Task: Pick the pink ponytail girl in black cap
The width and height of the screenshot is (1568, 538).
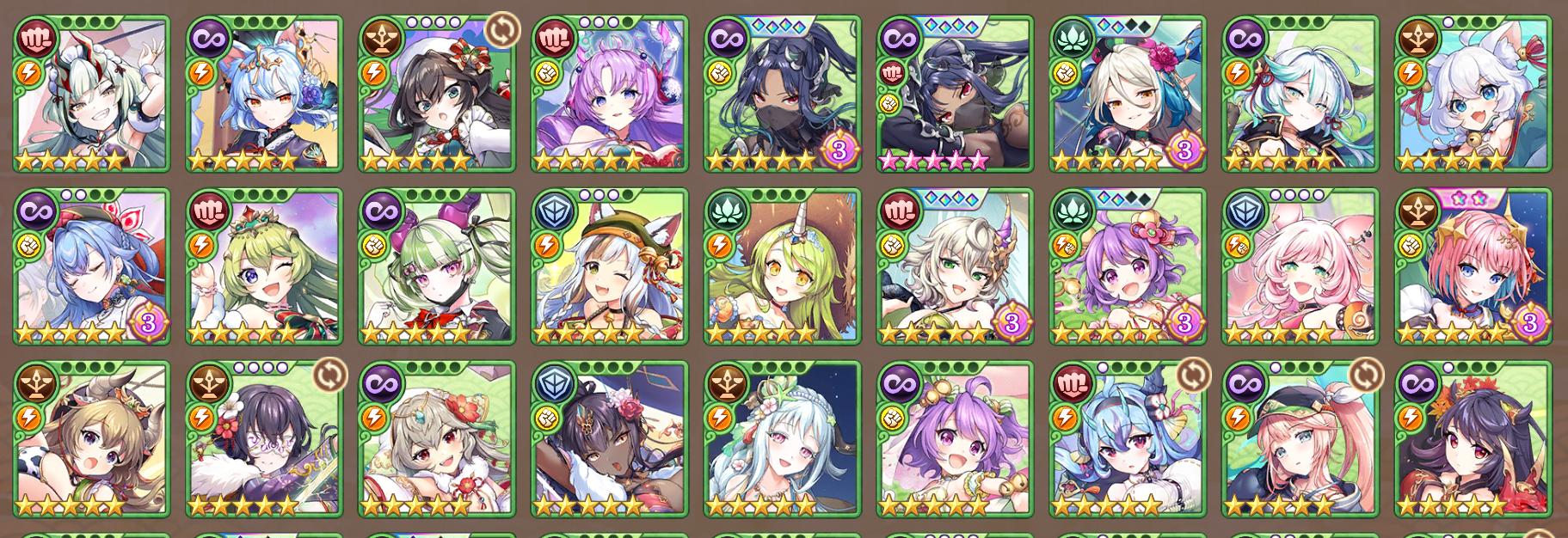Action: tap(1300, 440)
